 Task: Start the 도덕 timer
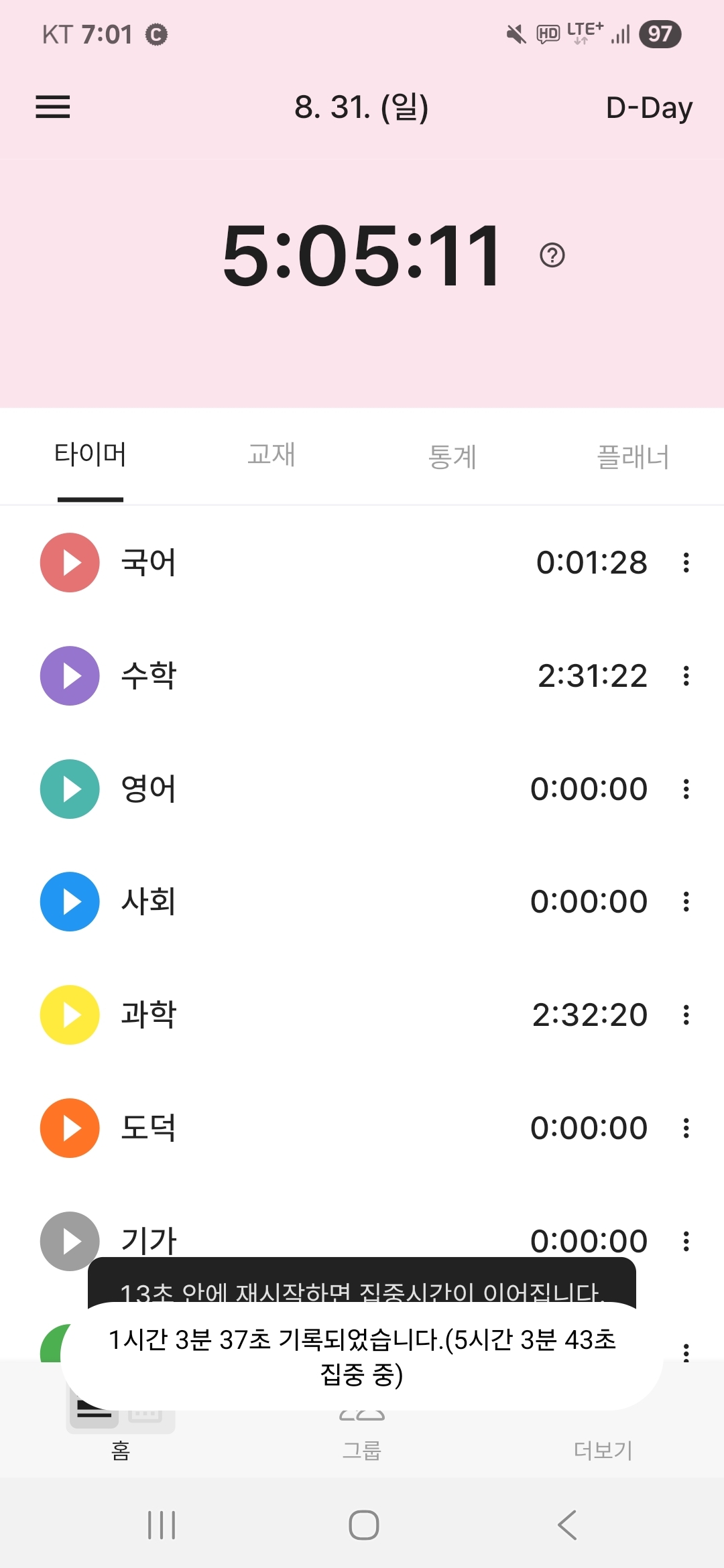[70, 1128]
